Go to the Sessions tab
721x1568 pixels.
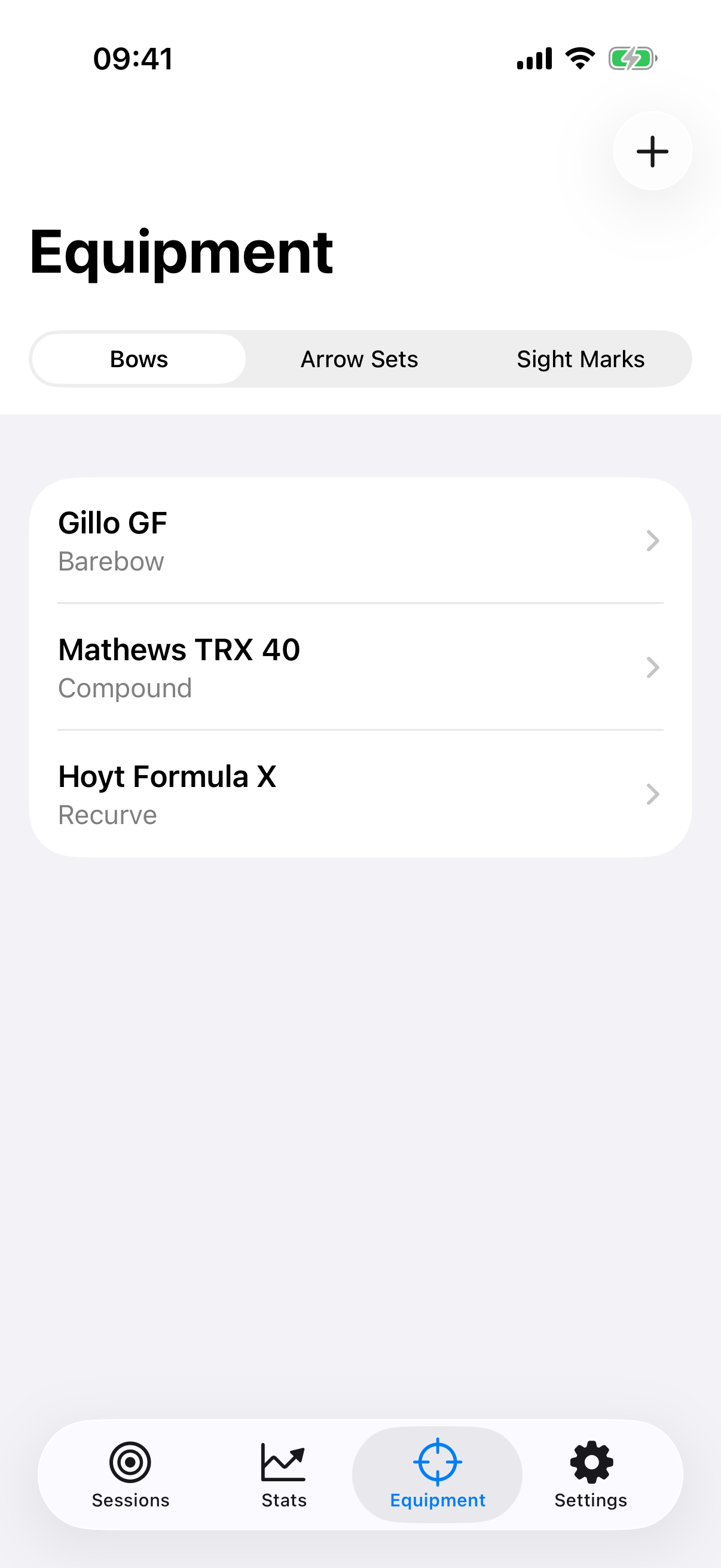pos(130,1474)
